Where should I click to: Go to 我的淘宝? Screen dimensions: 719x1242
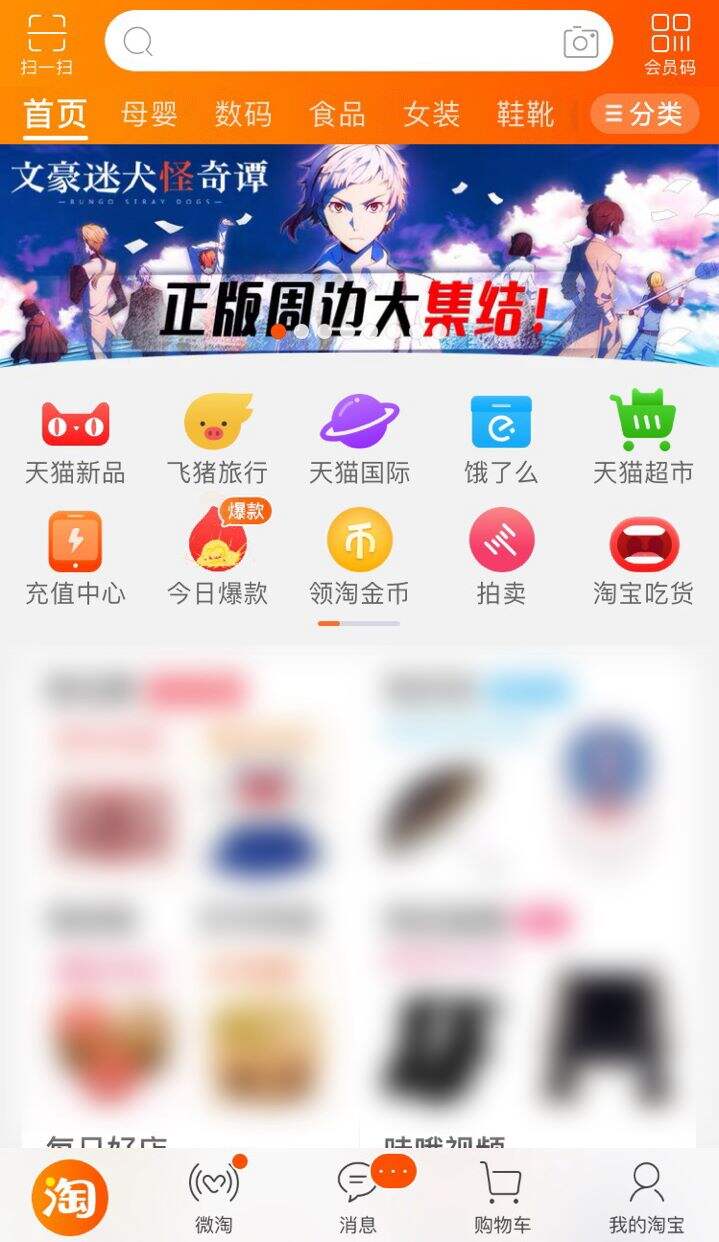click(646, 1195)
